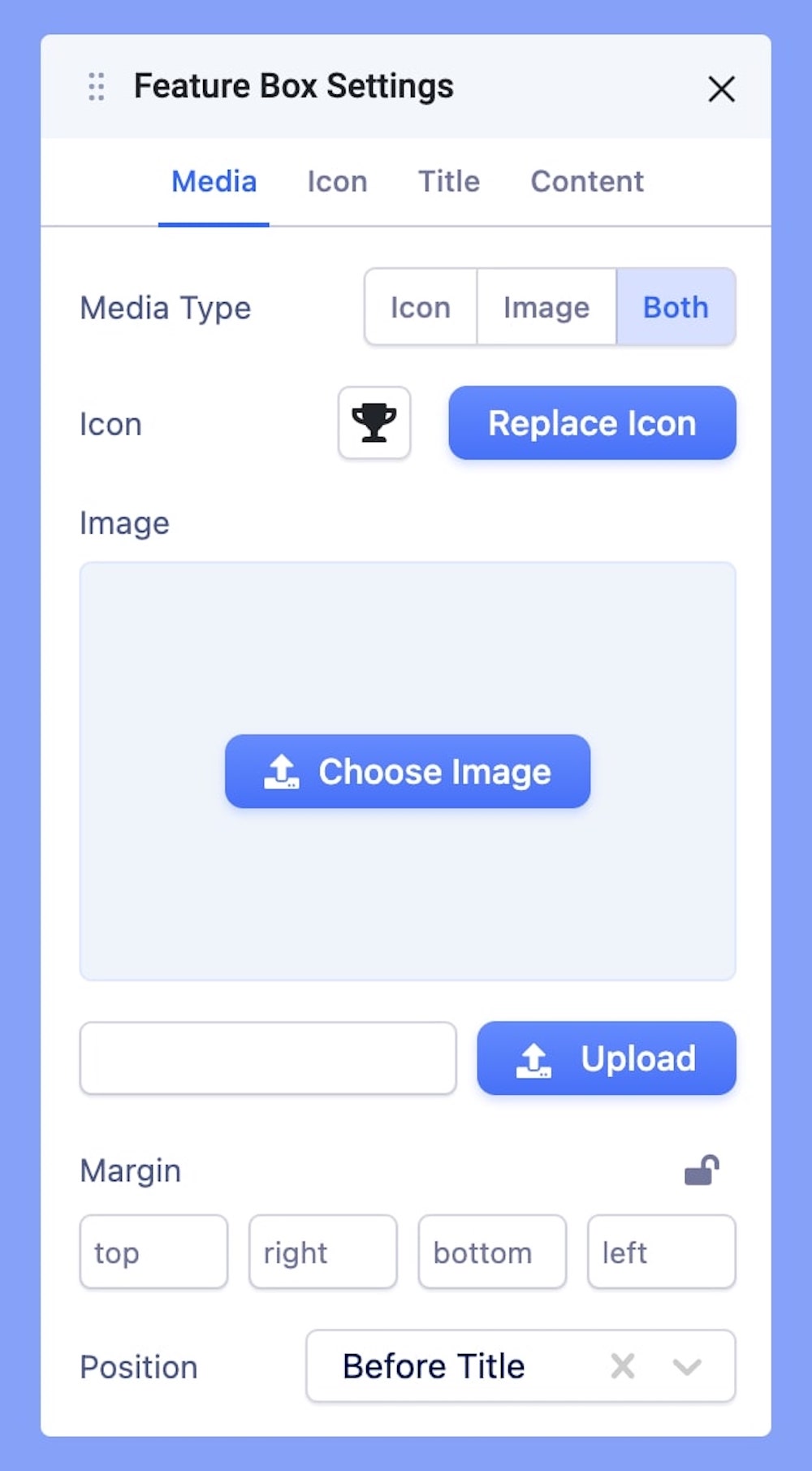The width and height of the screenshot is (812, 1471).
Task: Tap the trophy icon preview
Action: [374, 422]
